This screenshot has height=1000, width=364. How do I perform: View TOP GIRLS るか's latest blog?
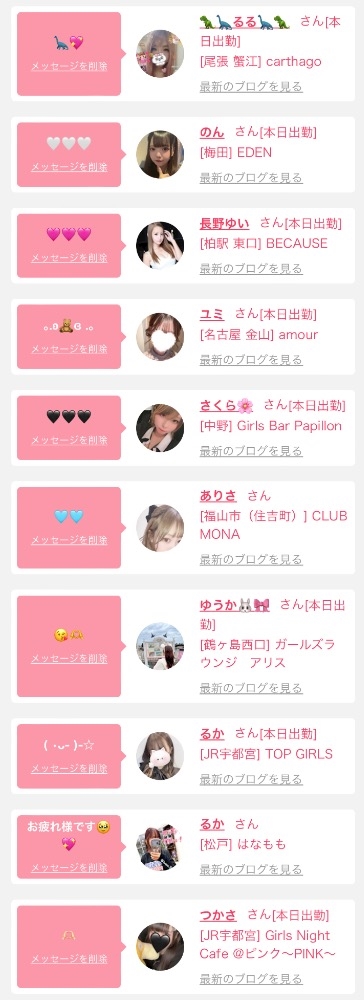tap(251, 779)
